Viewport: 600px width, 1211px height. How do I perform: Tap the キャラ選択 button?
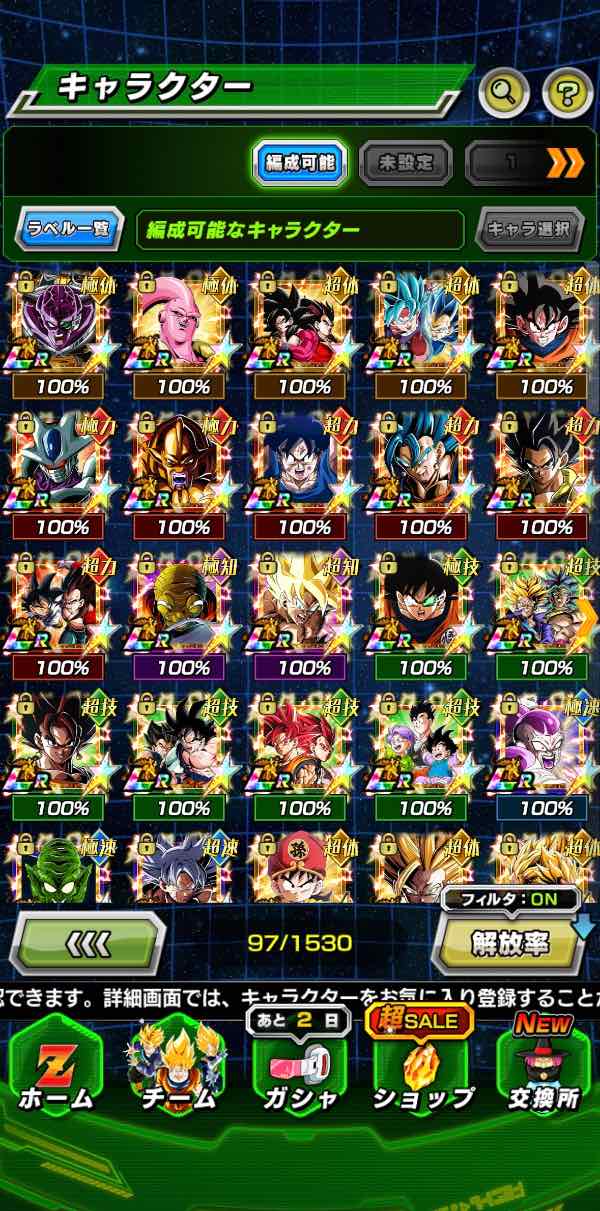tap(529, 229)
